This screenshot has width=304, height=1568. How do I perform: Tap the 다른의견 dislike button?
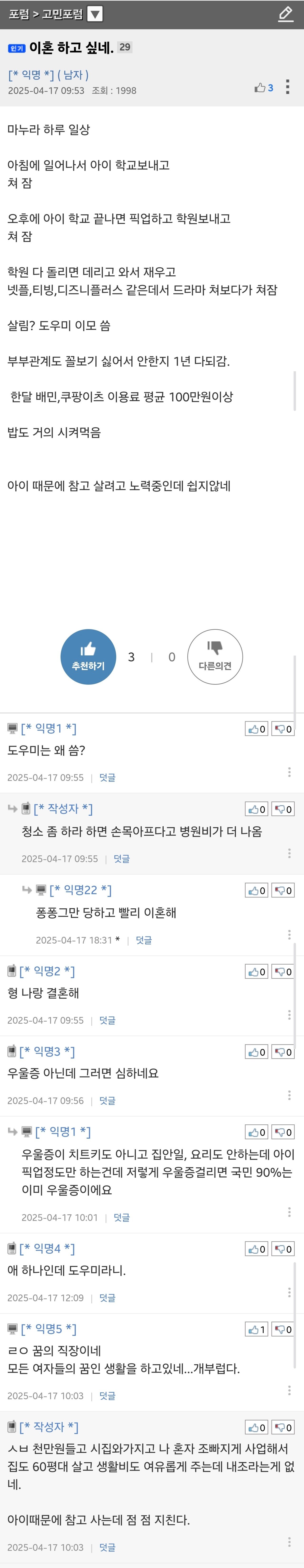tap(215, 656)
